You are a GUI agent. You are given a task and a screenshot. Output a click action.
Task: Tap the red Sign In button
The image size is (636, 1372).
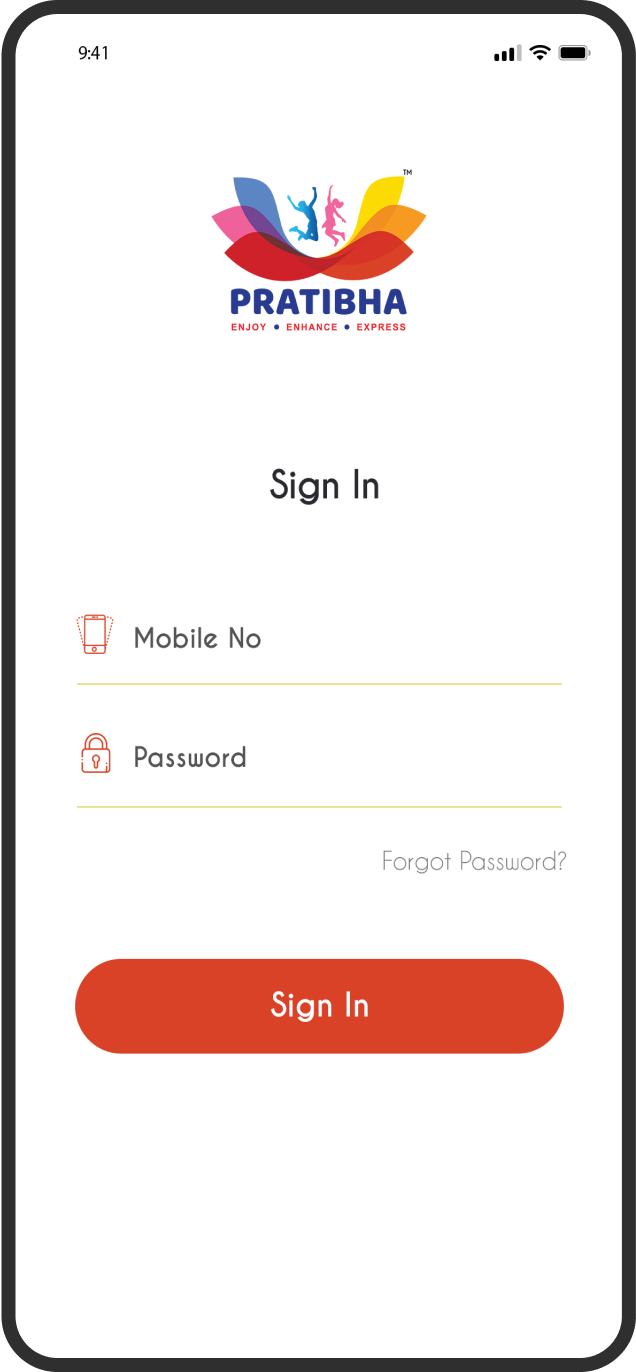319,1006
